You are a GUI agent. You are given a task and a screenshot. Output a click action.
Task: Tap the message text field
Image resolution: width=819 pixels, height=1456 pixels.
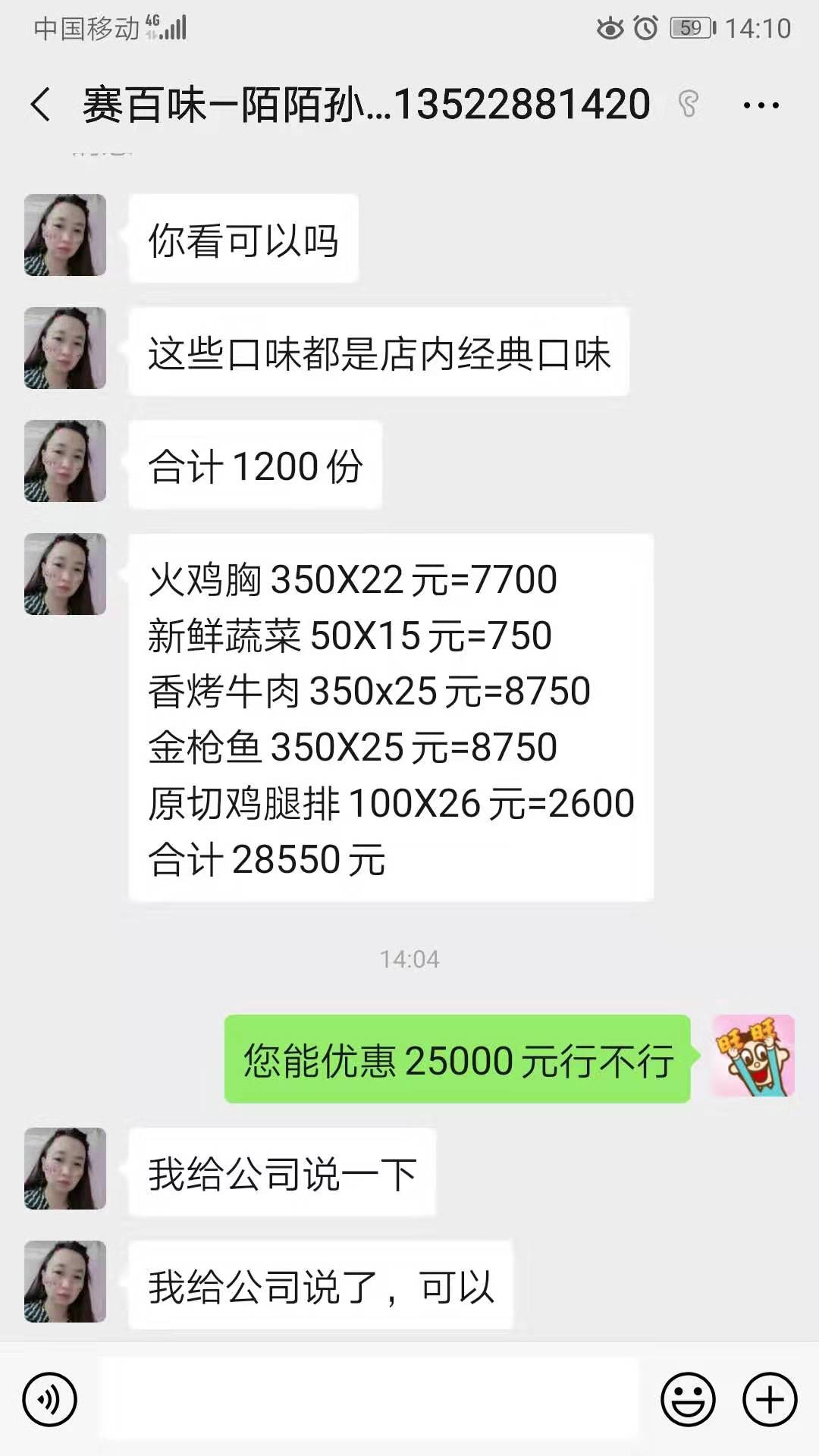click(x=369, y=1399)
